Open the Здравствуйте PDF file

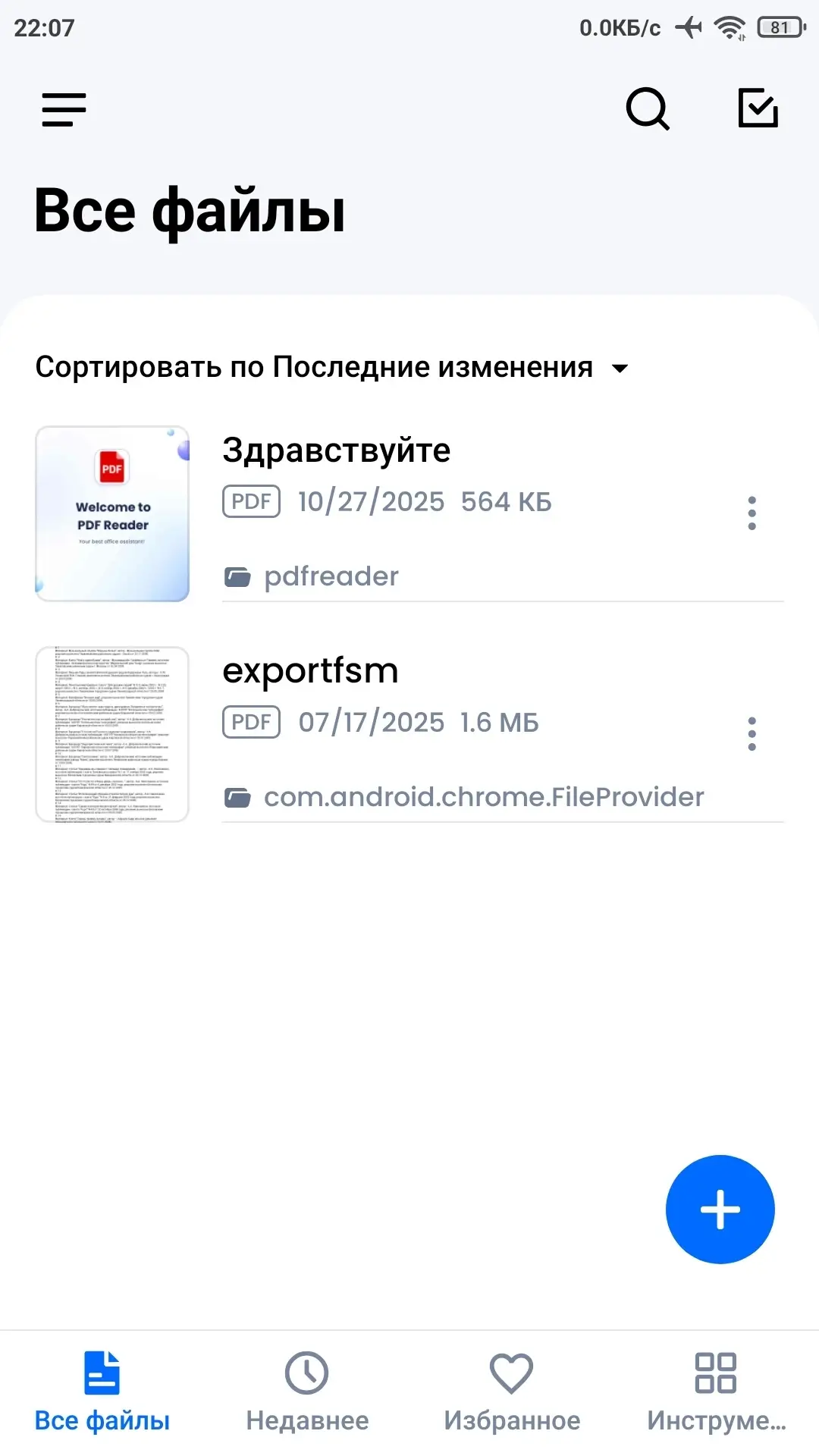(x=337, y=450)
